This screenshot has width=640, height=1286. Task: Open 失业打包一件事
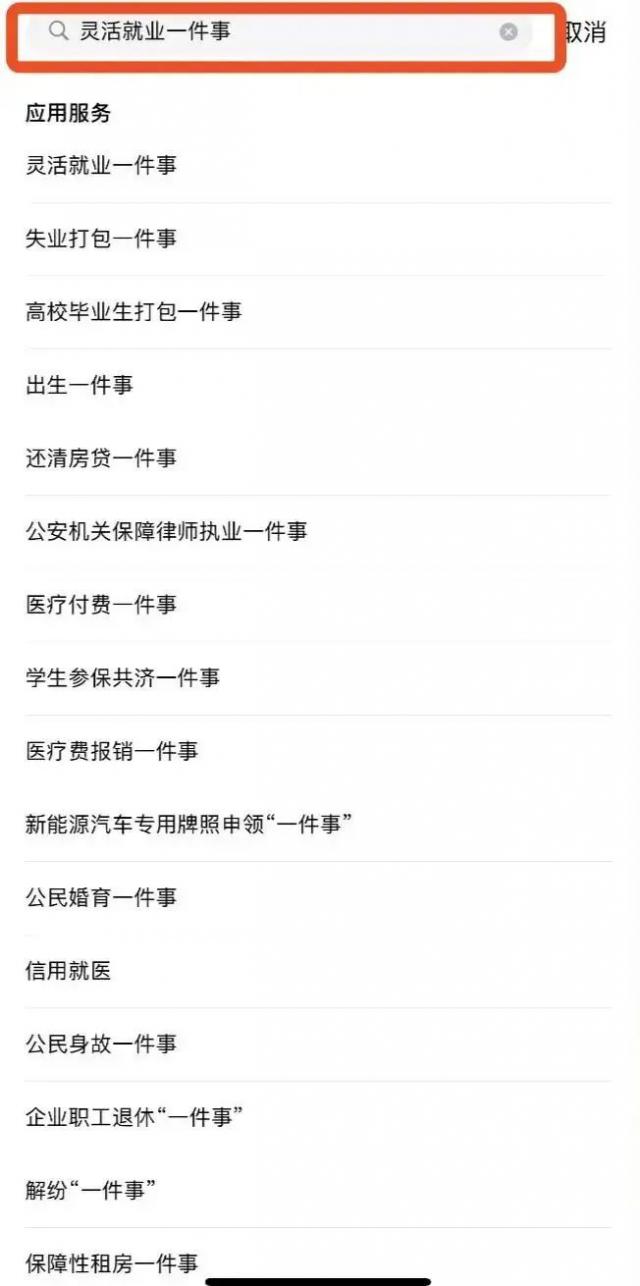101,239
